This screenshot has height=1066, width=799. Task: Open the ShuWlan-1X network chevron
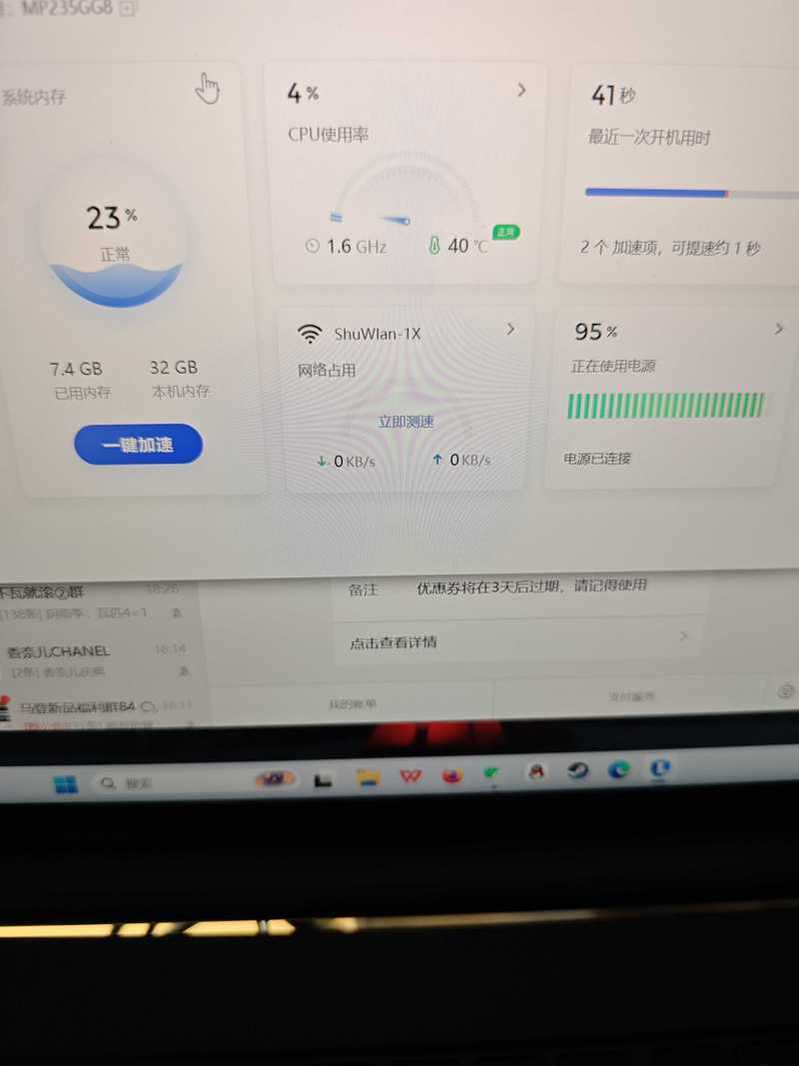point(510,329)
